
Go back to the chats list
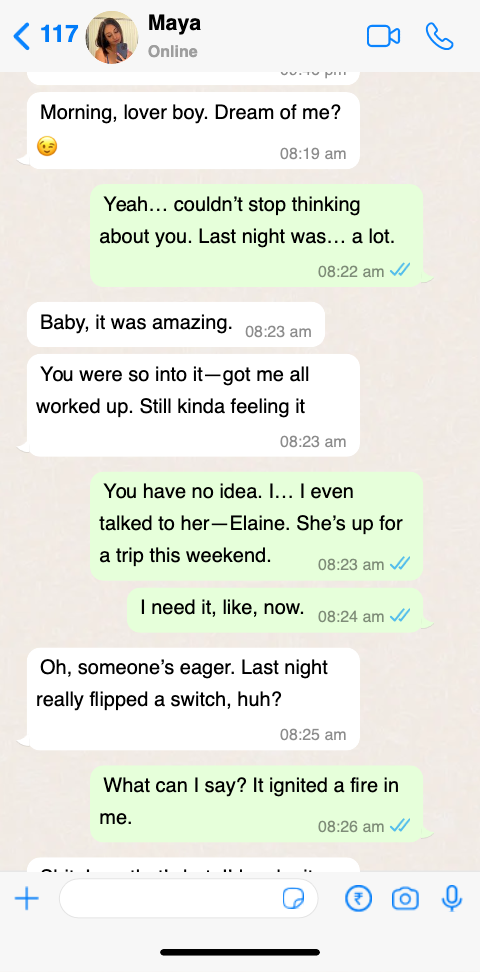(x=45, y=35)
